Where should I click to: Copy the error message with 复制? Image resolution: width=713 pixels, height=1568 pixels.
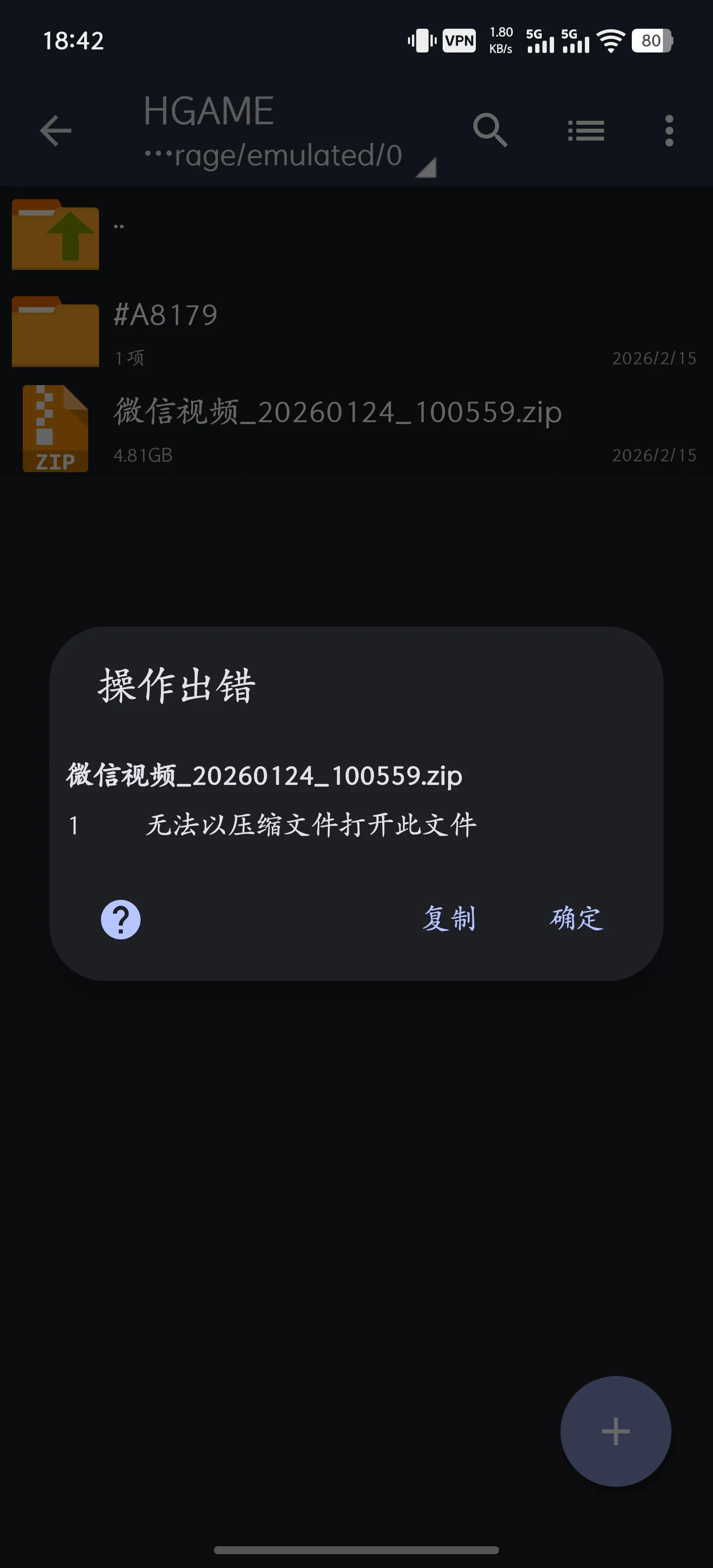(450, 919)
